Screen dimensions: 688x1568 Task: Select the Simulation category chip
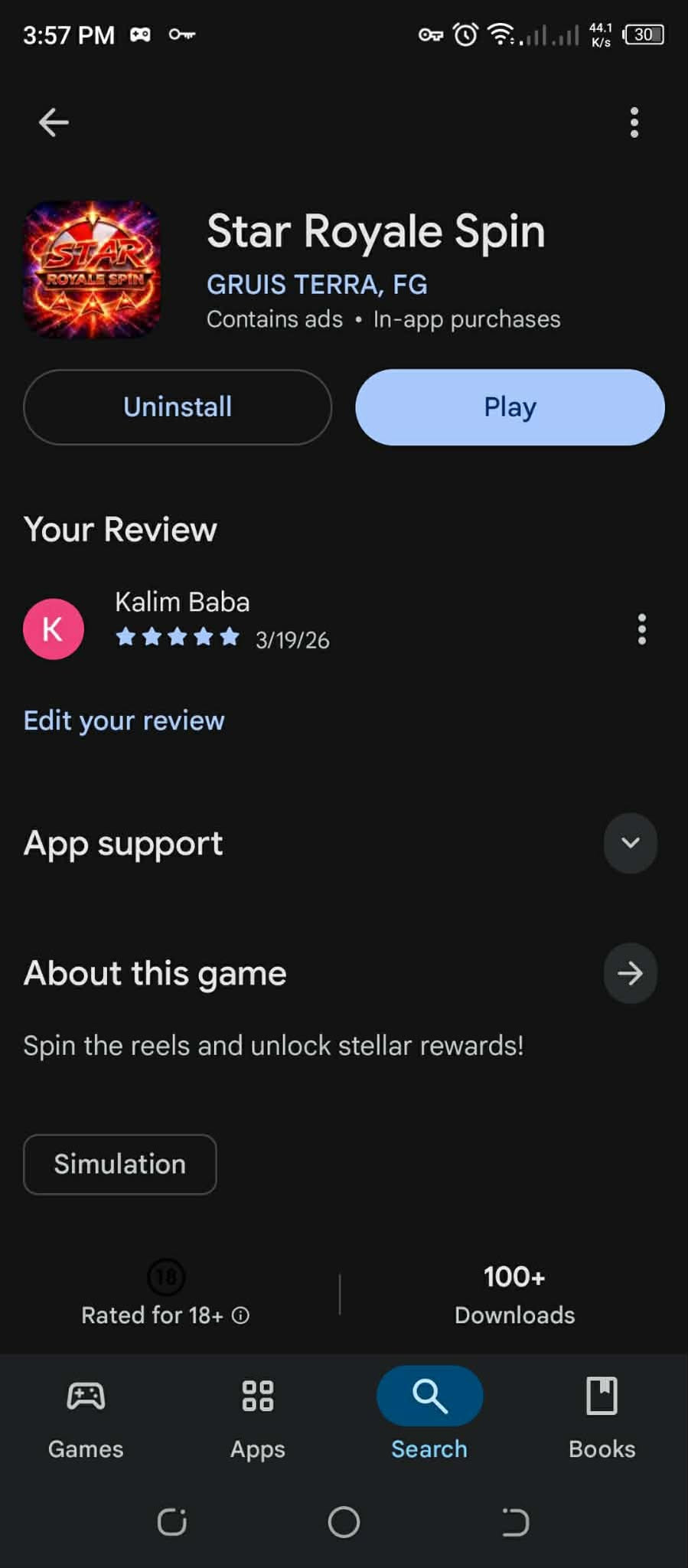coord(120,1165)
